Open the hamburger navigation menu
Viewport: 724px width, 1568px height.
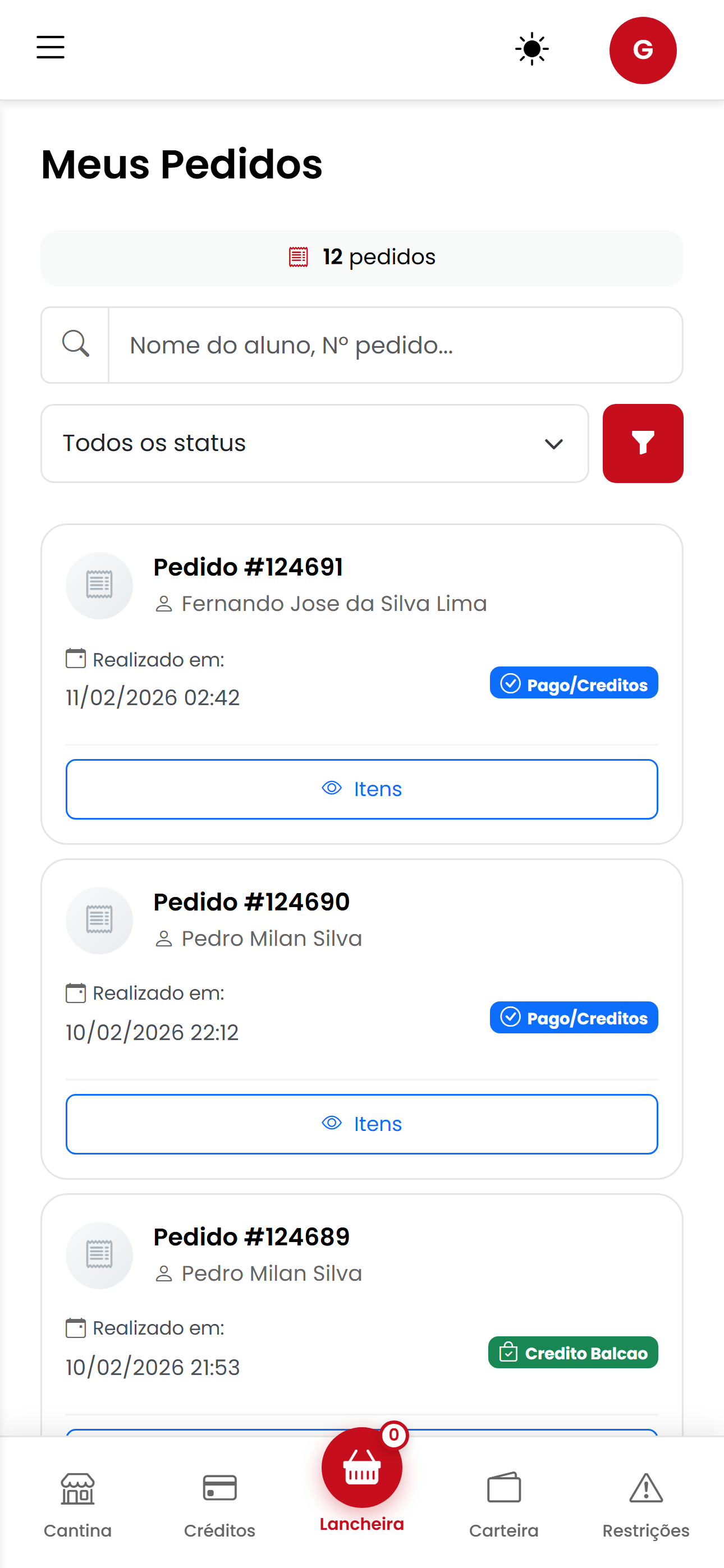(x=51, y=48)
